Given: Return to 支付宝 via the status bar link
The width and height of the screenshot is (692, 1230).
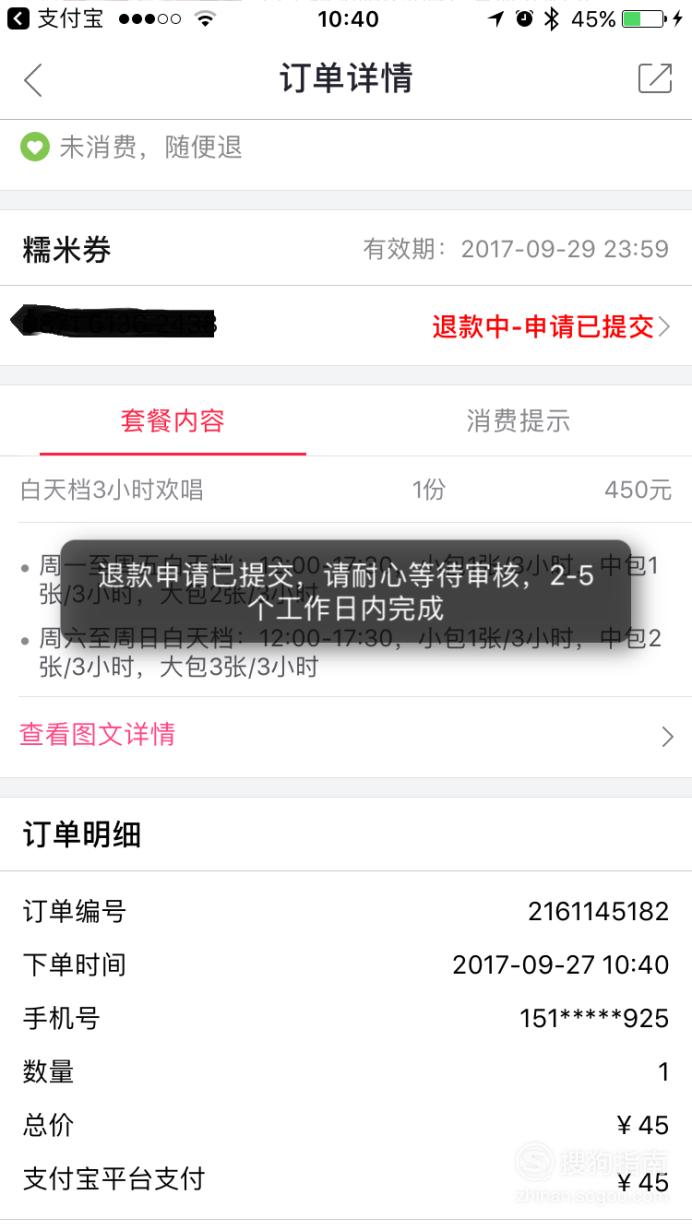Looking at the screenshot, I should coord(56,18).
